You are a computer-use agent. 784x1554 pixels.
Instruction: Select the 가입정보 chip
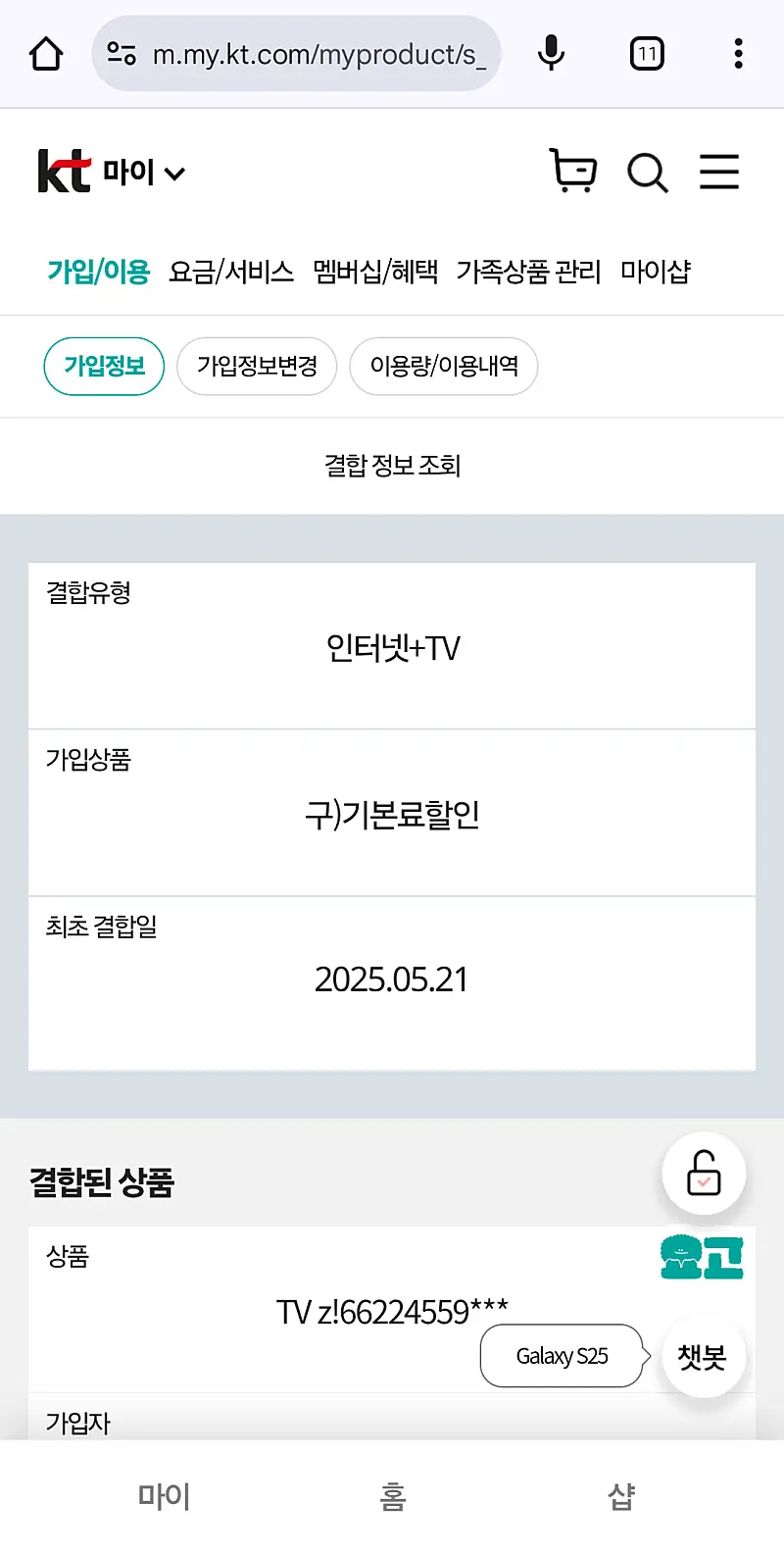[104, 367]
